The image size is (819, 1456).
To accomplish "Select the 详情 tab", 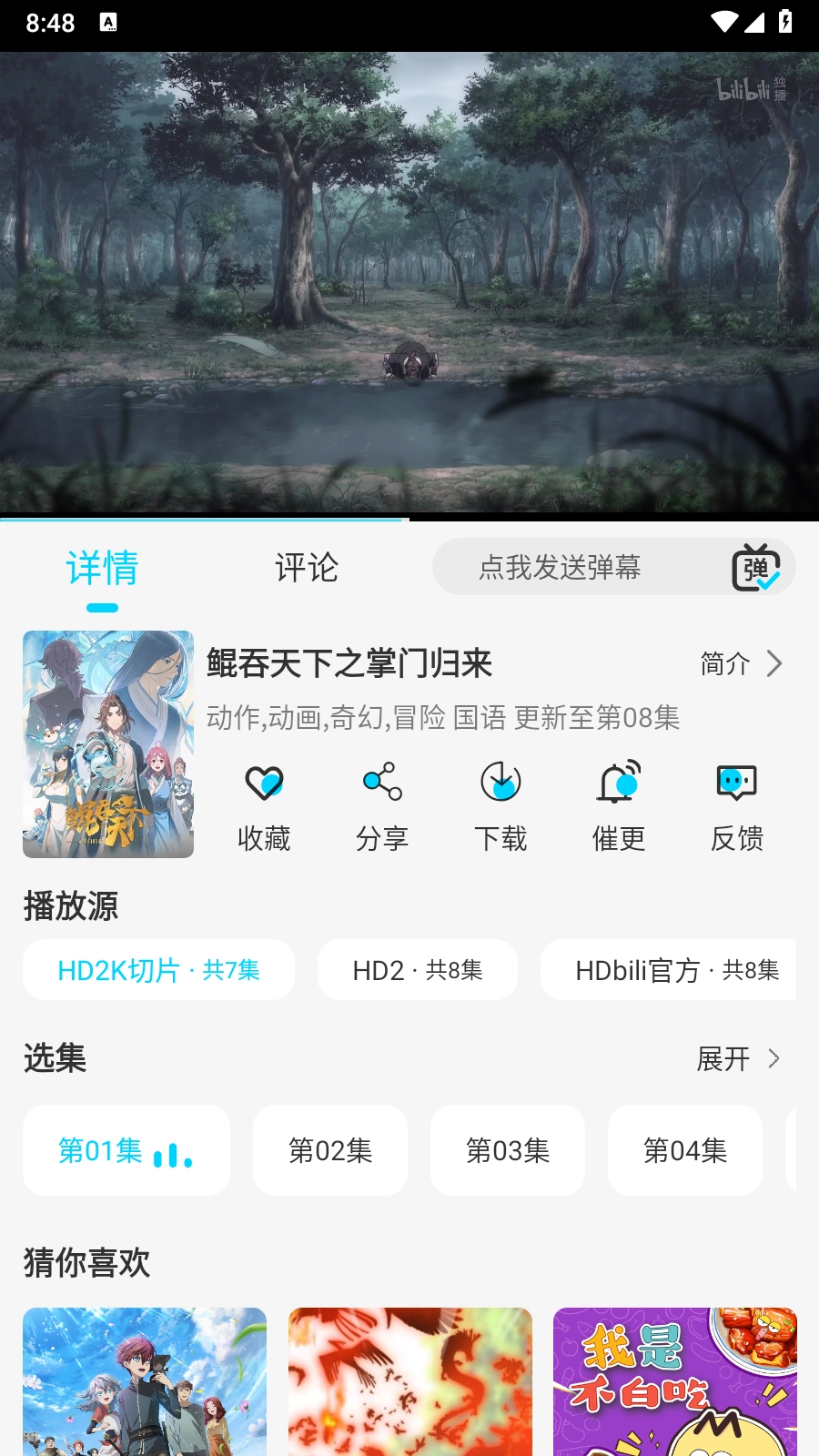I will [102, 568].
